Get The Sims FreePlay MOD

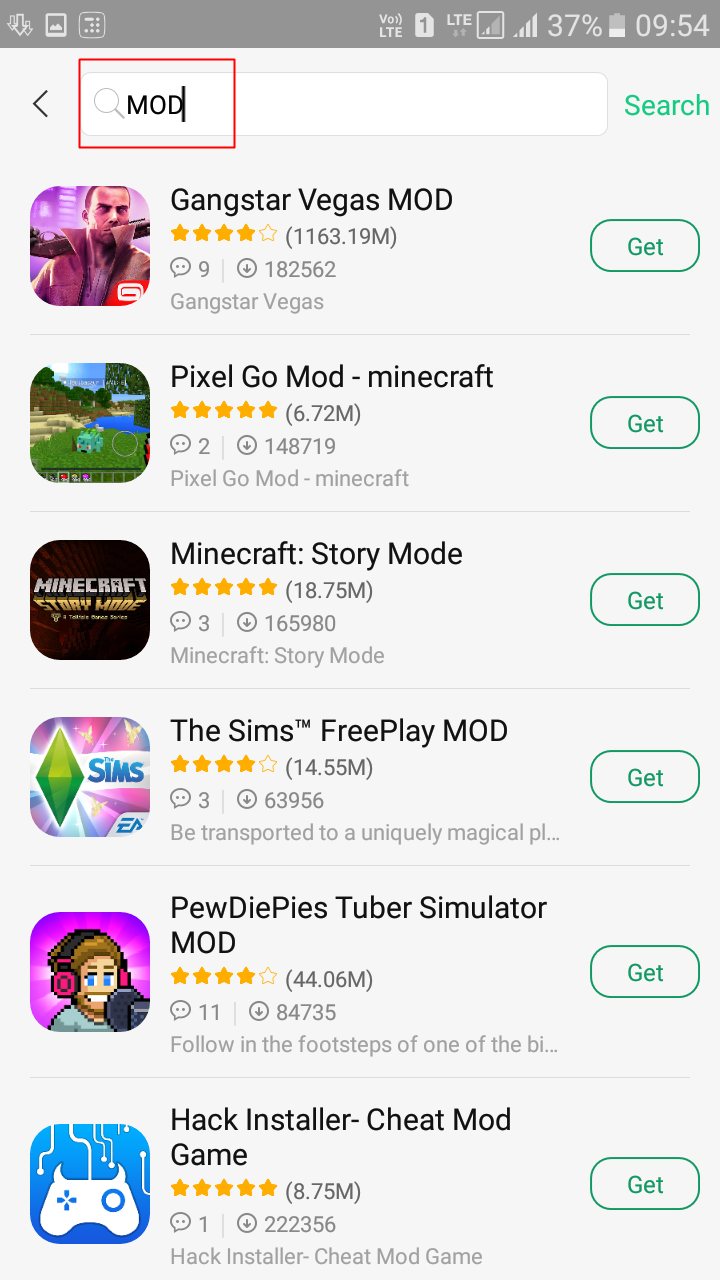click(645, 777)
